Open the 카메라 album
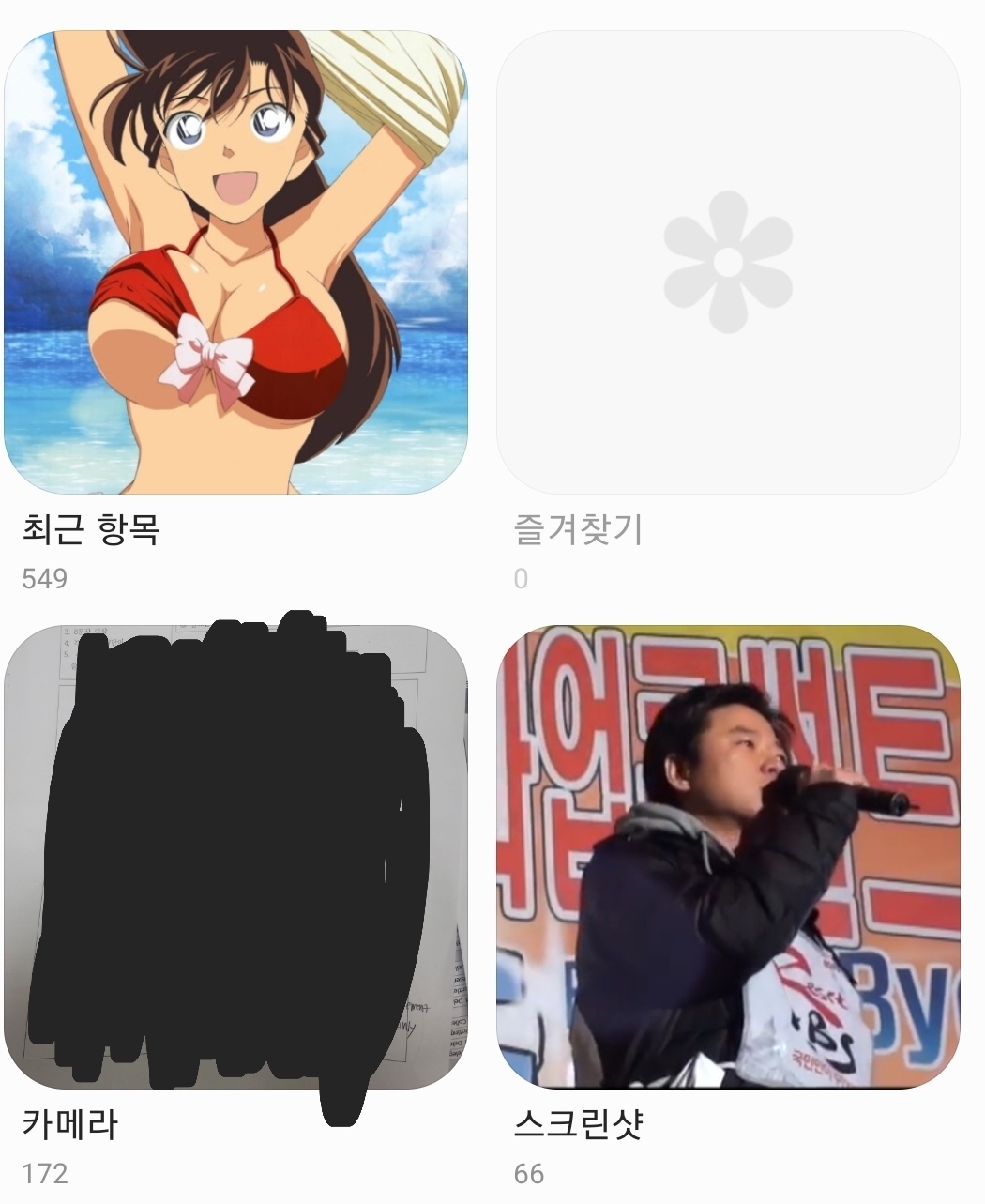985x1204 pixels. coord(236,856)
